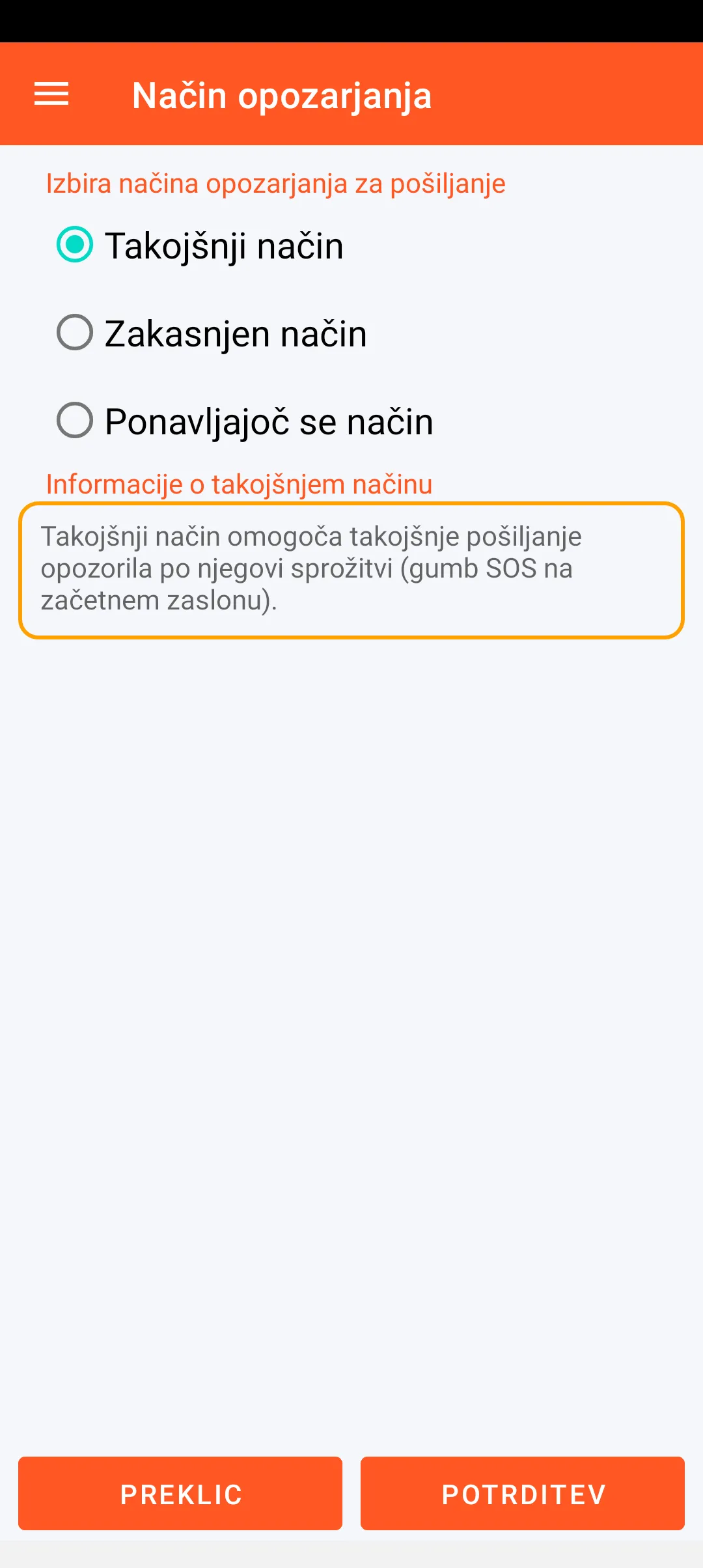703x1568 pixels.
Task: Open the hamburger drawer menu
Action: pos(51,94)
